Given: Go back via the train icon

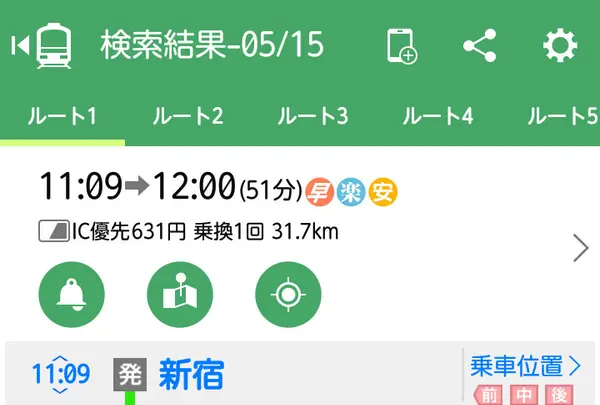Looking at the screenshot, I should point(42,46).
